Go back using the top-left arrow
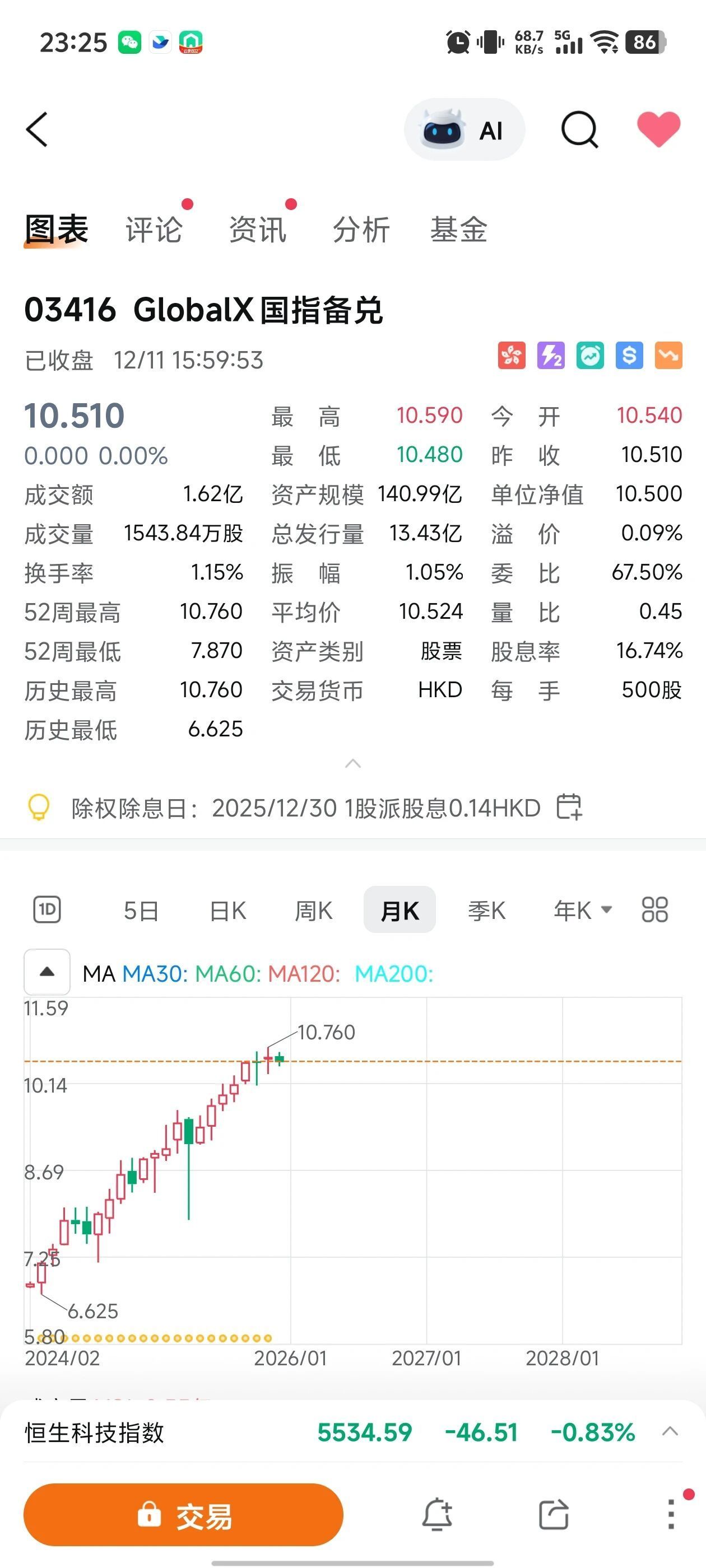Viewport: 706px width, 1568px height. [37, 130]
